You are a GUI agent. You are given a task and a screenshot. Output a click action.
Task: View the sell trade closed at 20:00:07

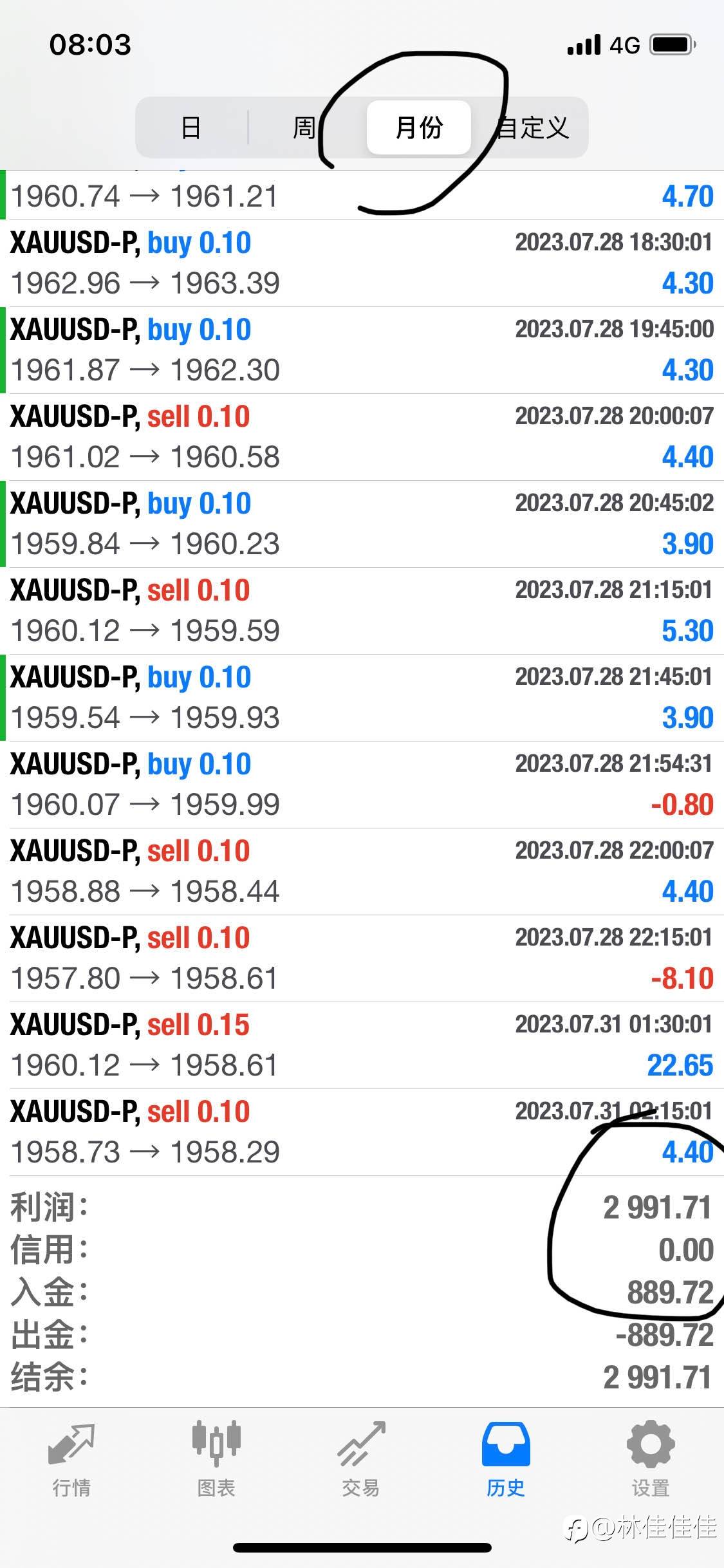coord(362,437)
